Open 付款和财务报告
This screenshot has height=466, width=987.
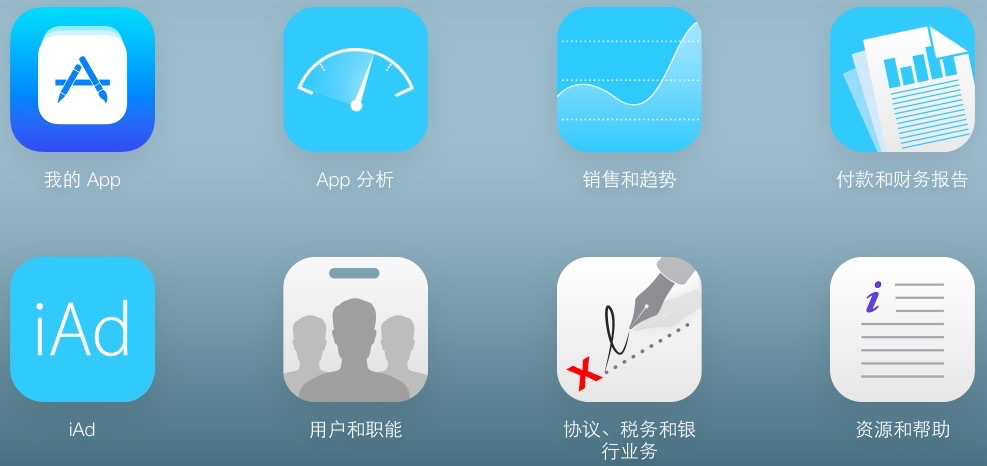(902, 80)
